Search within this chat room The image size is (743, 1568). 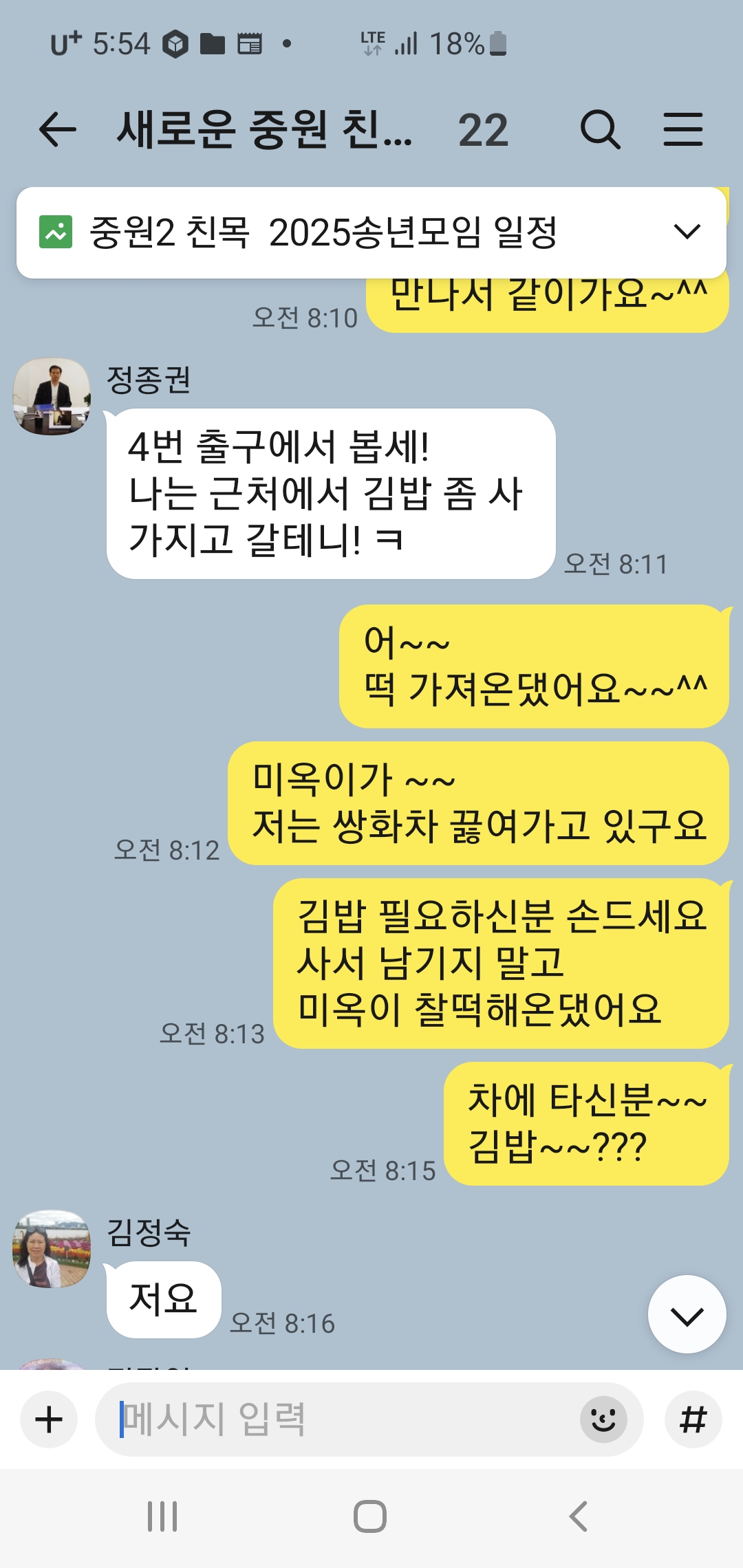(600, 129)
